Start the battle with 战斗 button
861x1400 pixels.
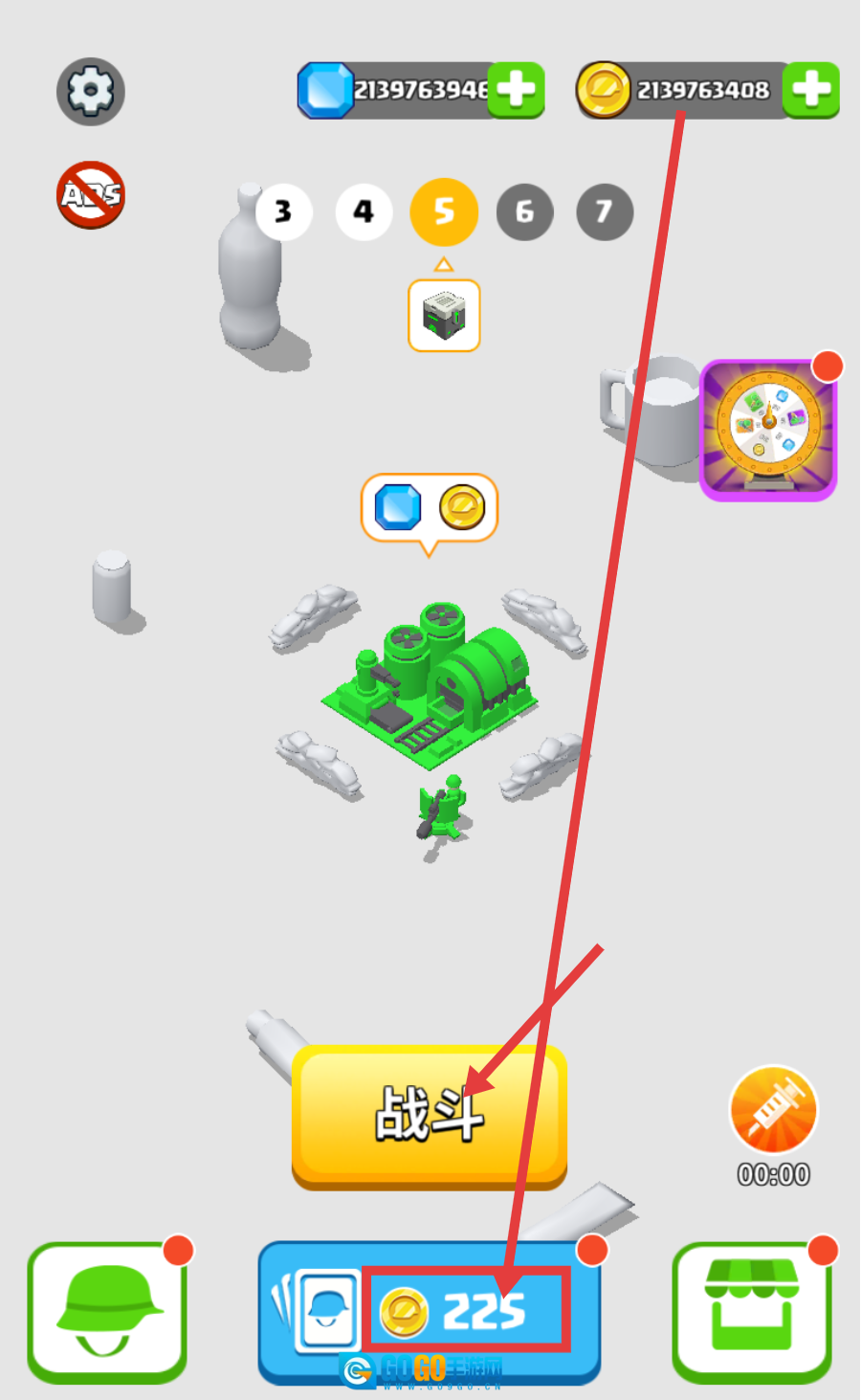click(429, 1115)
